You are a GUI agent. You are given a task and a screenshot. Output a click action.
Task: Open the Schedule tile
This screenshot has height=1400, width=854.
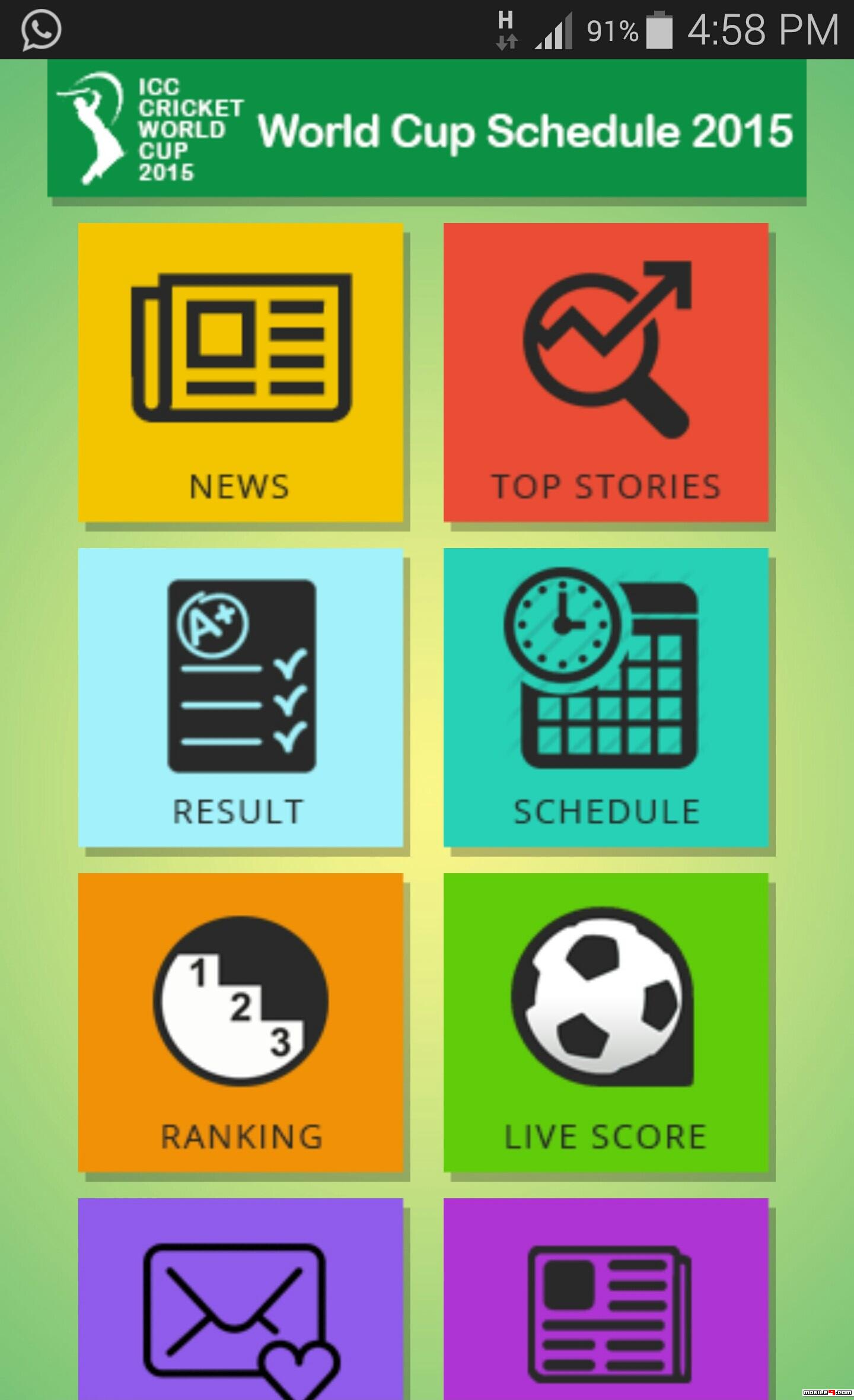point(606,698)
